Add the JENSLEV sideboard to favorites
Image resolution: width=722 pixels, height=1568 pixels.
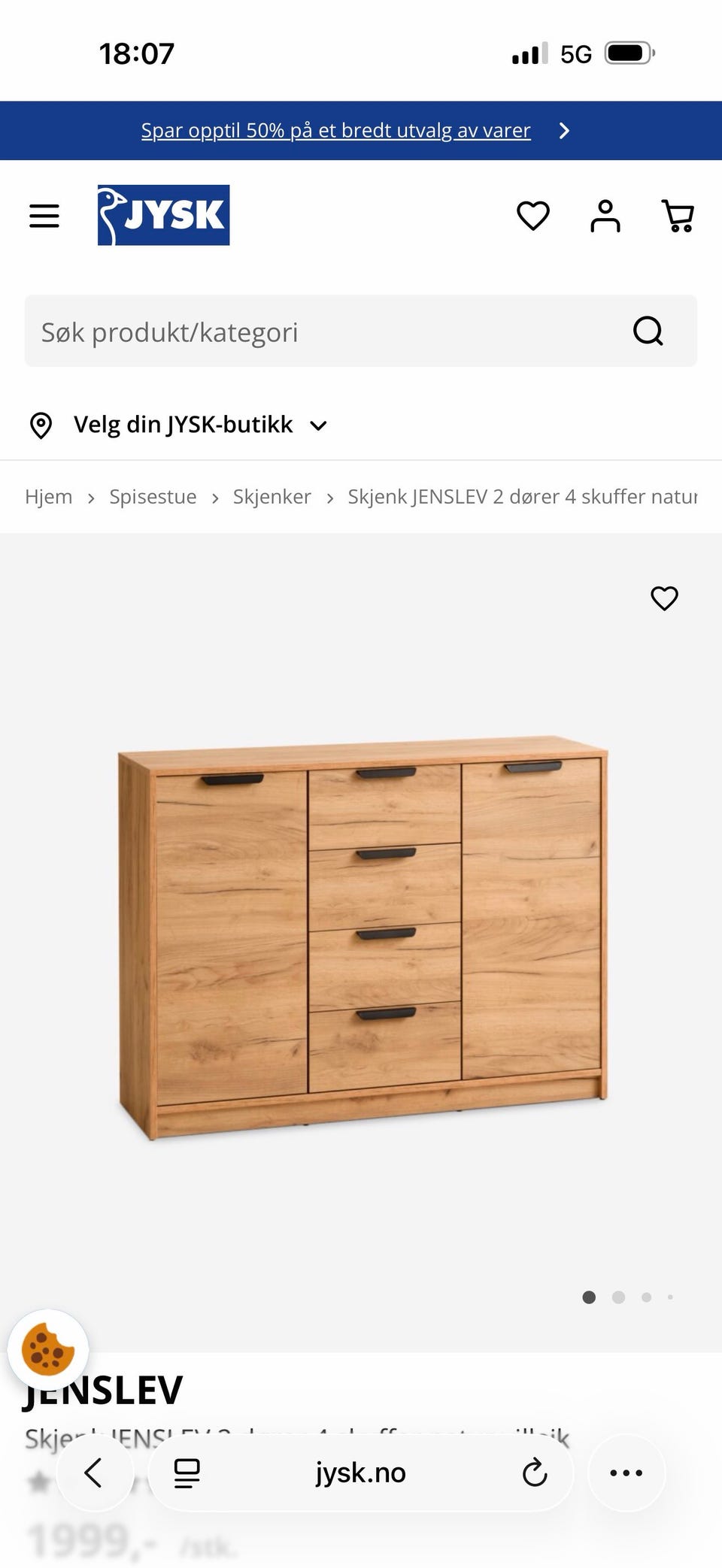coord(664,598)
